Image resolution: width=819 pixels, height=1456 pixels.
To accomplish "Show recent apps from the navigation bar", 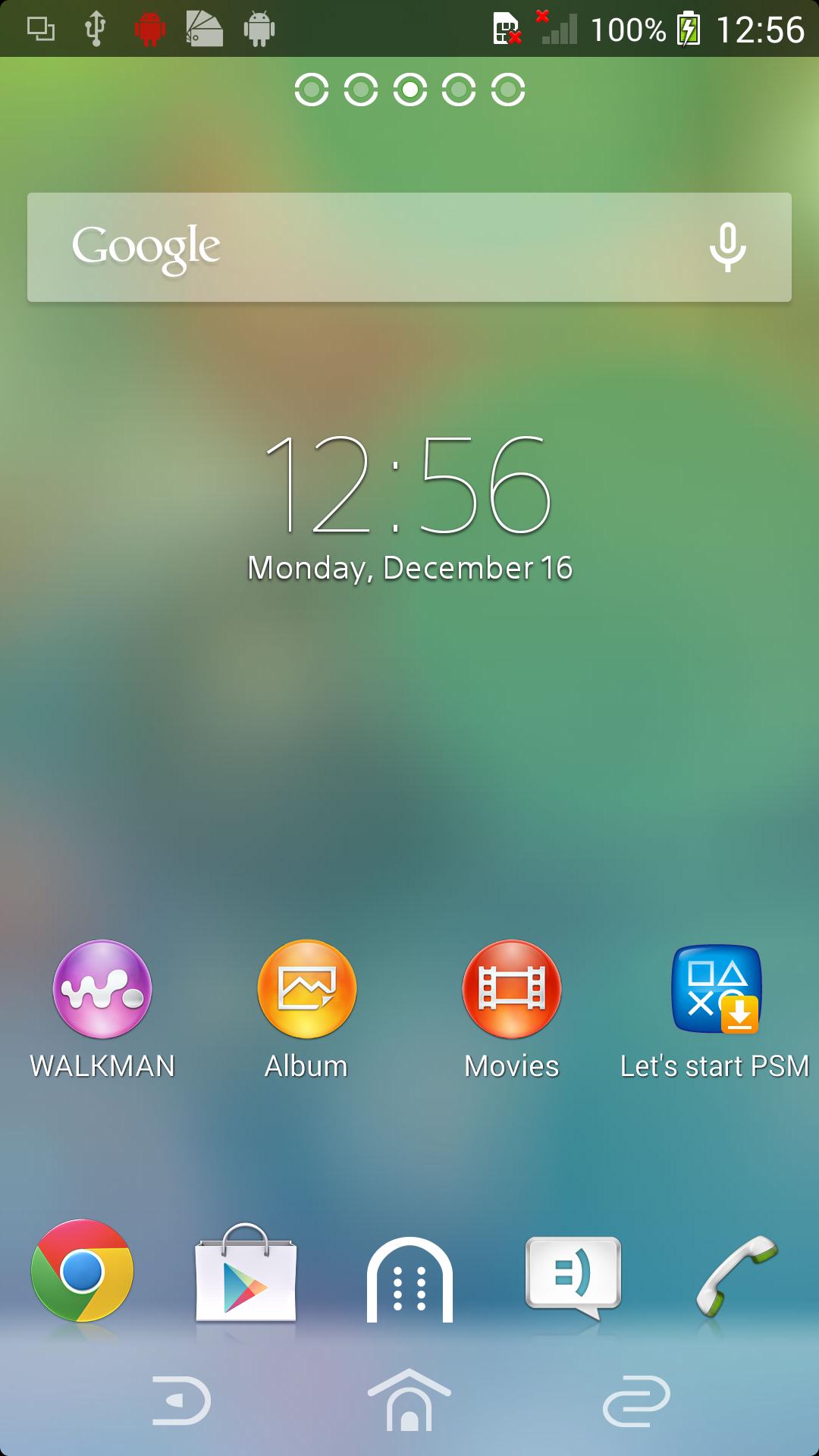I will click(x=637, y=1400).
